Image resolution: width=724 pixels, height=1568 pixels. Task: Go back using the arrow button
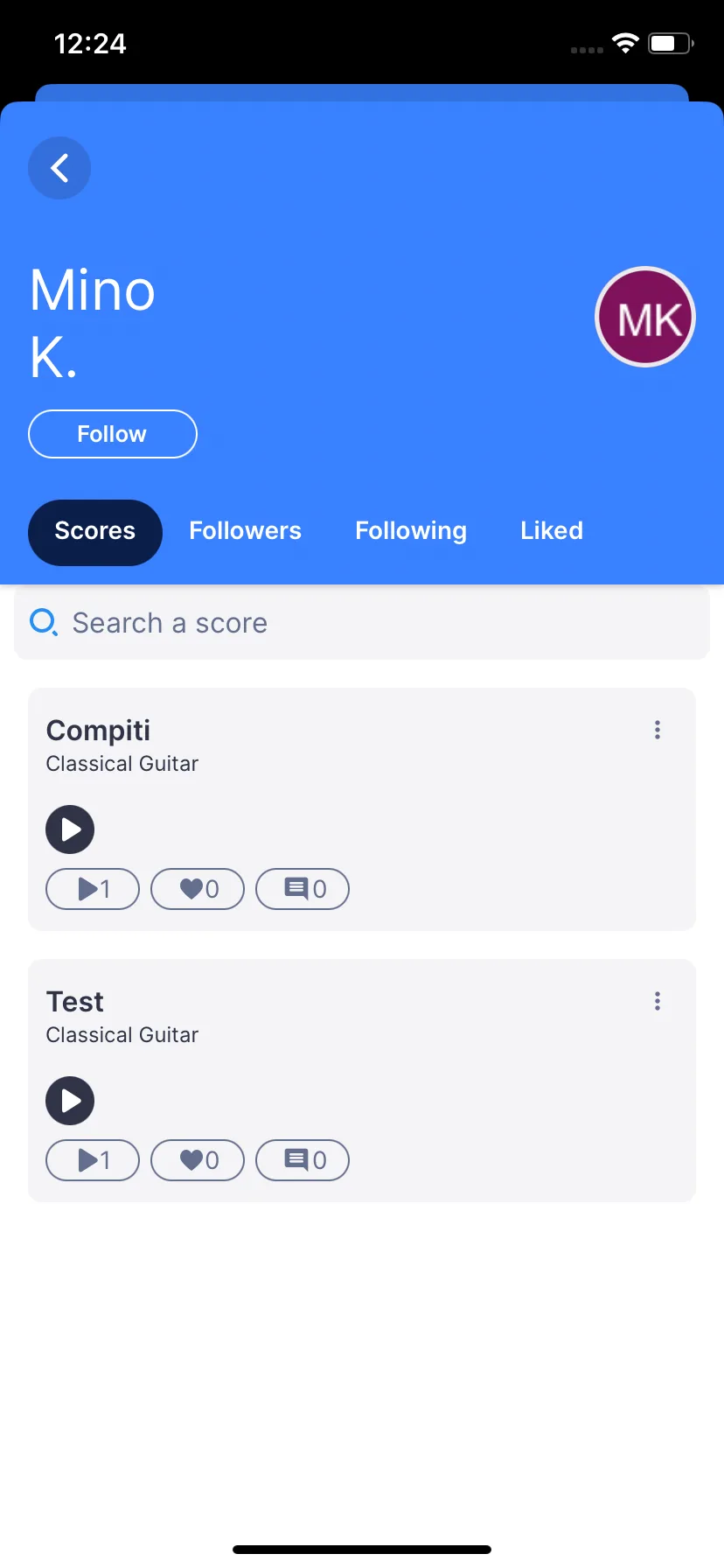59,168
